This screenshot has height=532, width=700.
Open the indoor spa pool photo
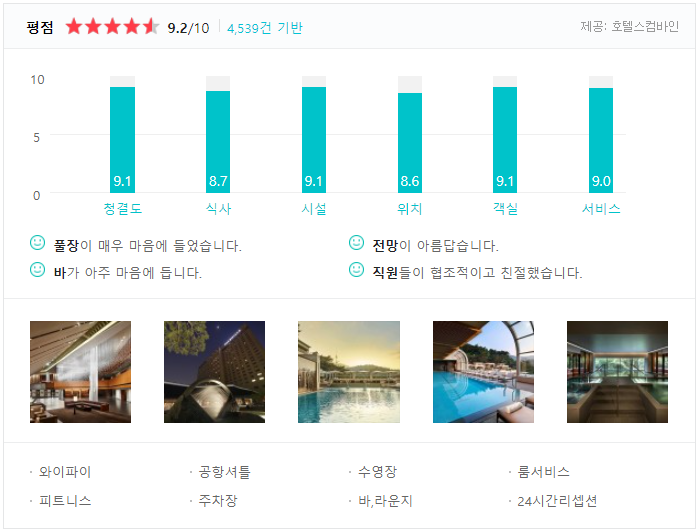click(x=617, y=372)
